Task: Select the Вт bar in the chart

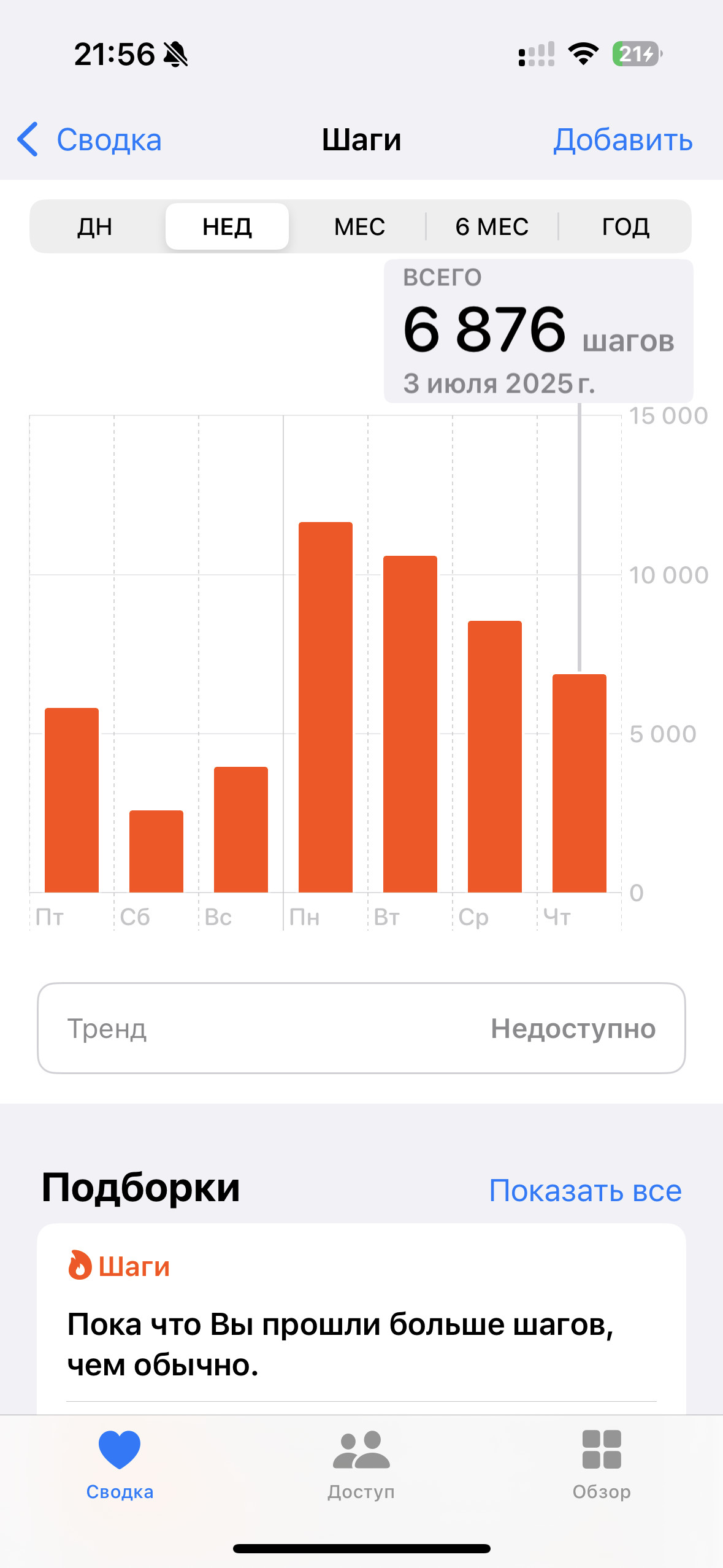Action: (x=410, y=724)
